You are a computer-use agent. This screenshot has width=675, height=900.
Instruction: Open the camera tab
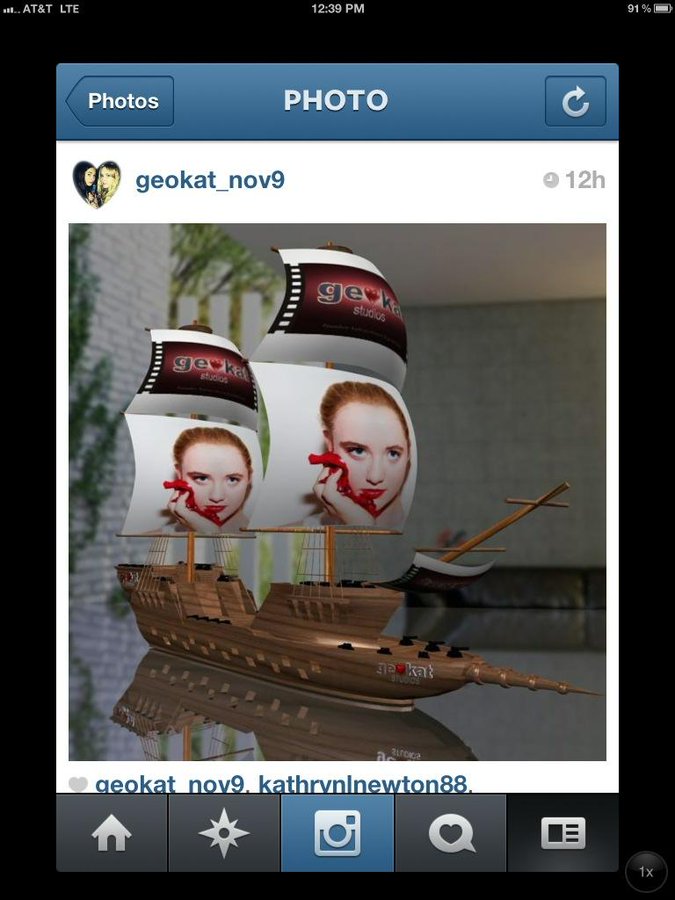pos(337,833)
